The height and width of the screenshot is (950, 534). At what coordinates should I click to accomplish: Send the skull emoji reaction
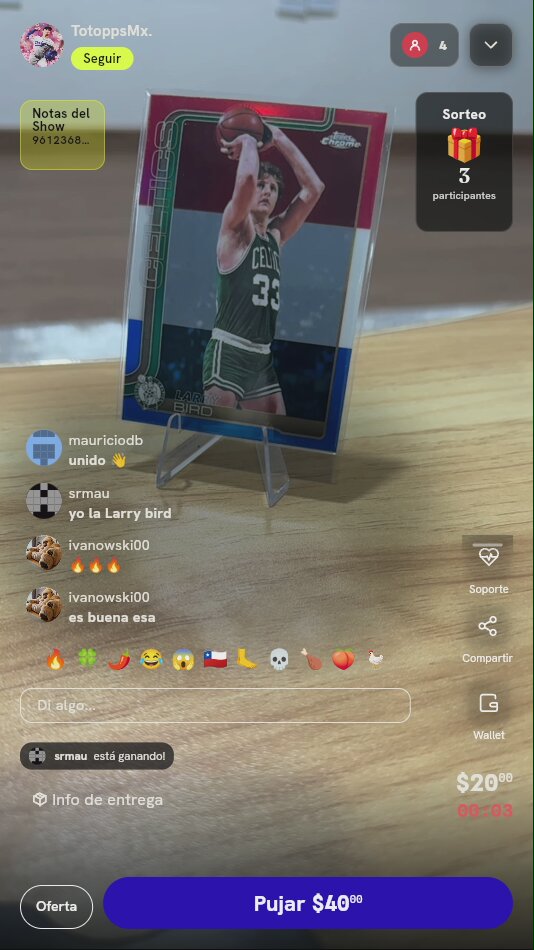coord(279,659)
